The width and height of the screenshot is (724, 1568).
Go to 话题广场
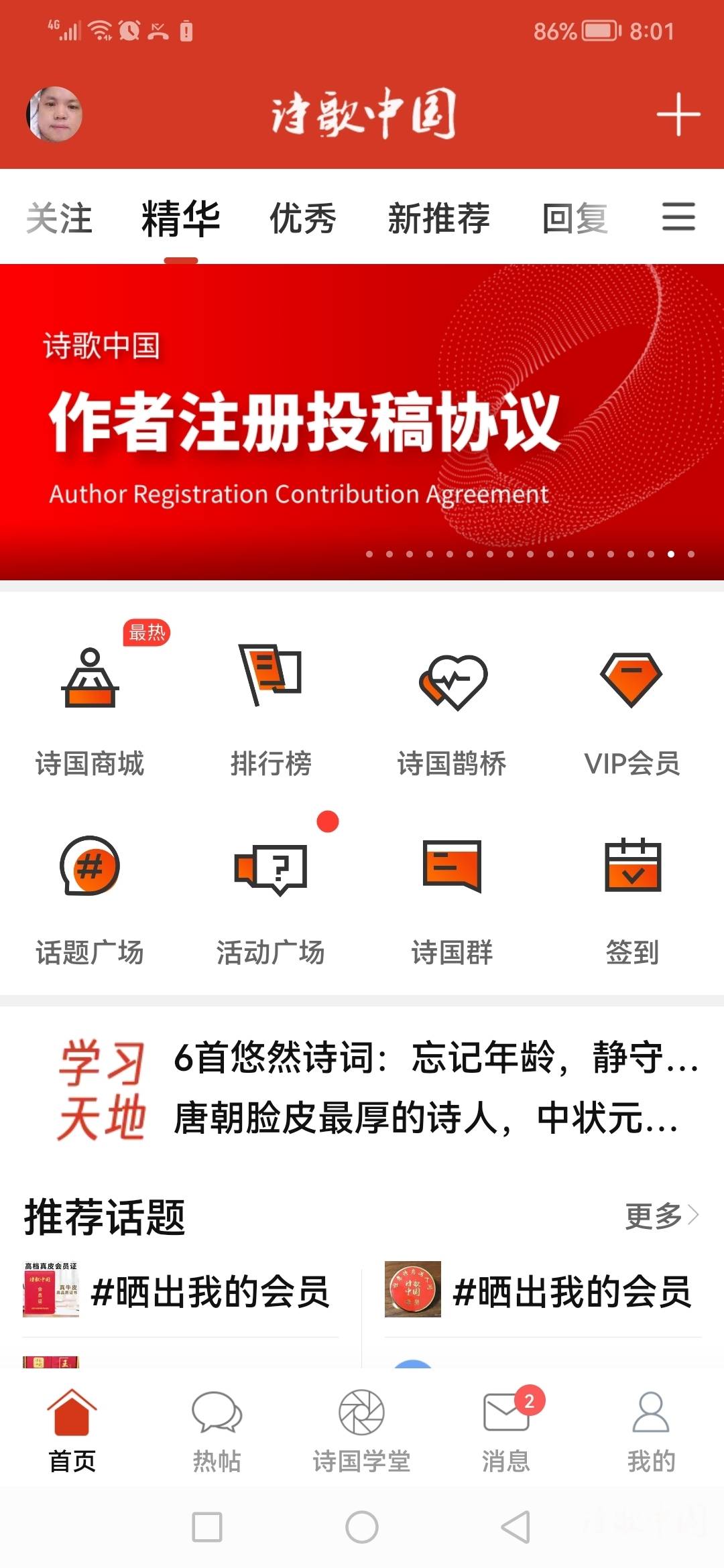click(x=90, y=898)
